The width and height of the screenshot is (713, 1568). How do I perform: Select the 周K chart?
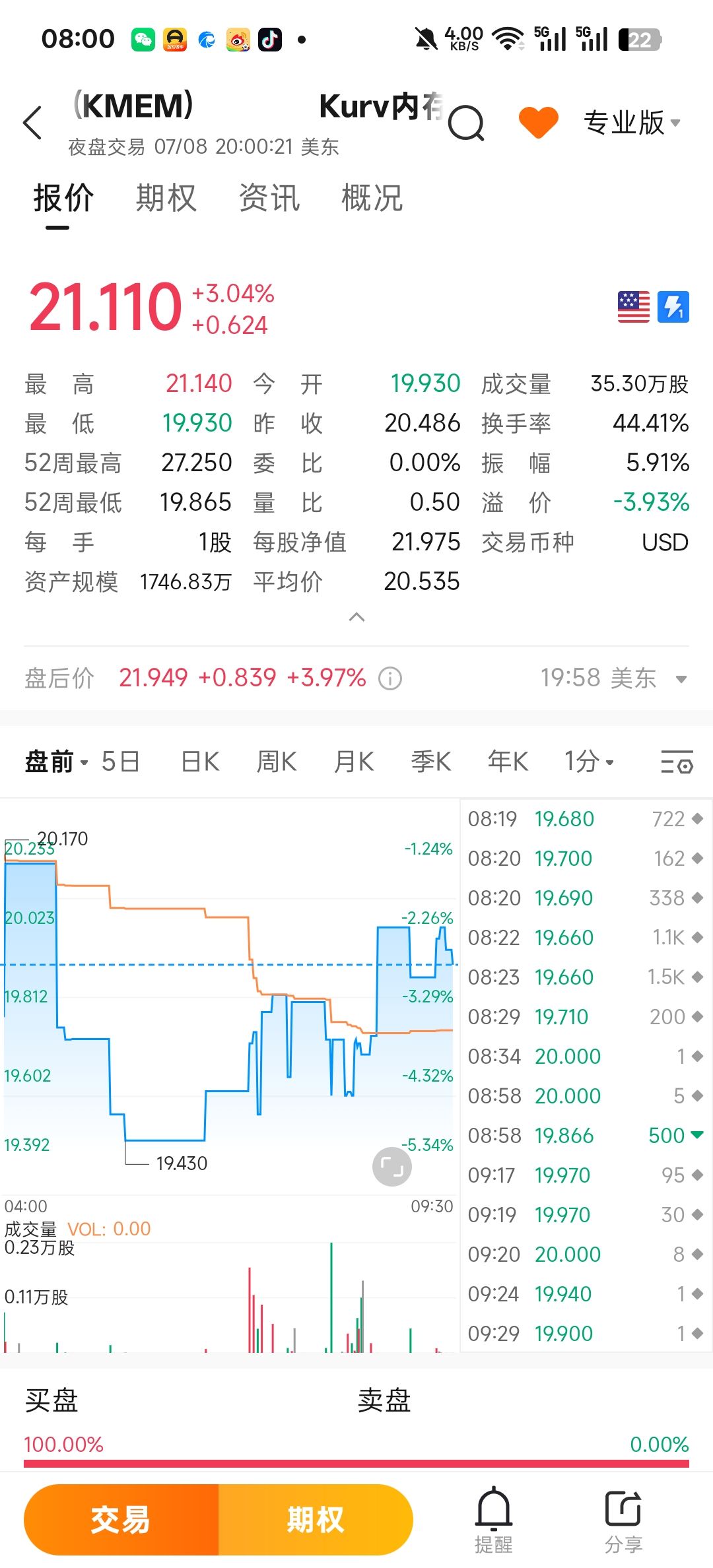click(277, 762)
